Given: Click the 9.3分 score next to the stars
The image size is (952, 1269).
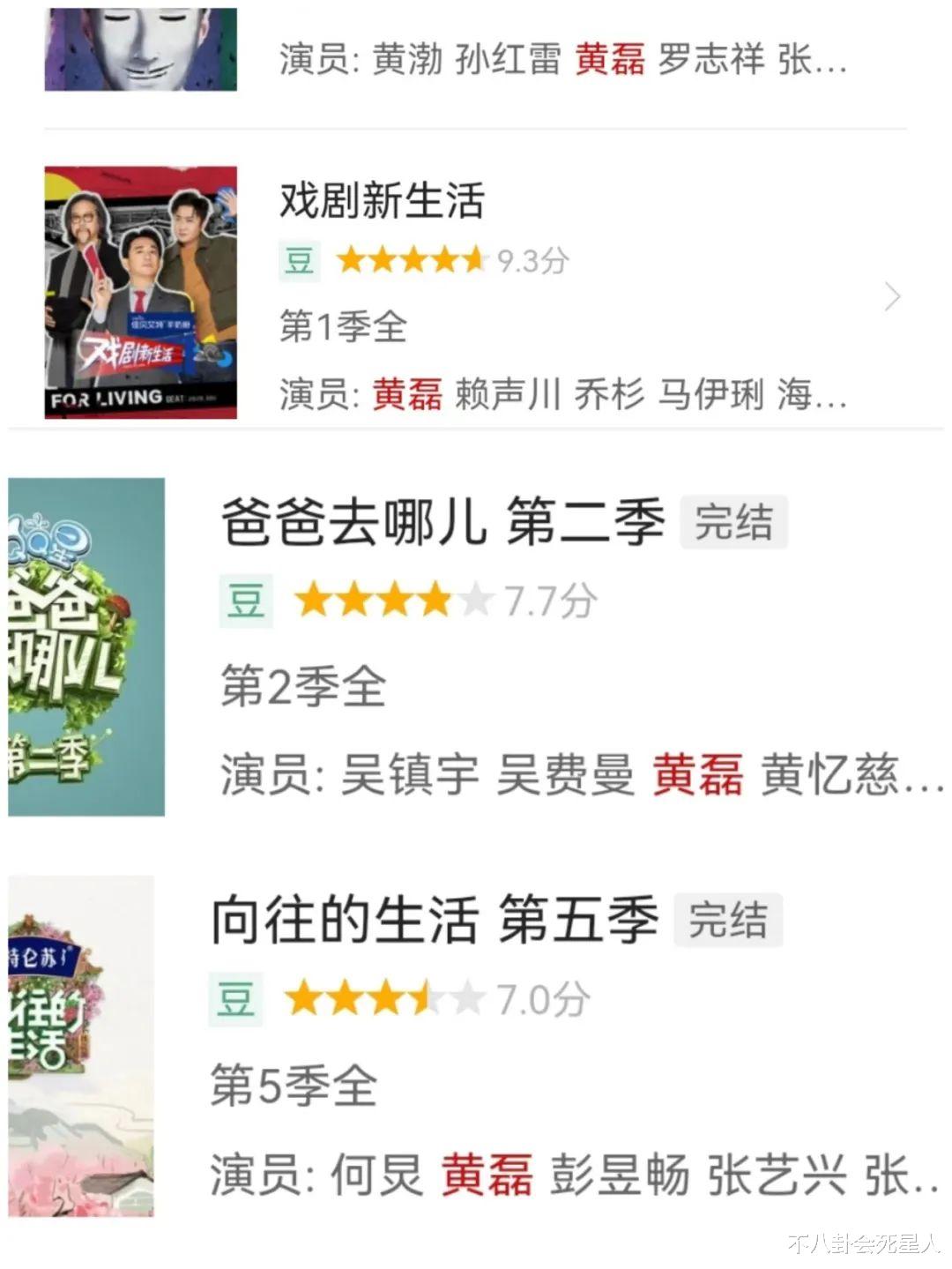Looking at the screenshot, I should (530, 261).
